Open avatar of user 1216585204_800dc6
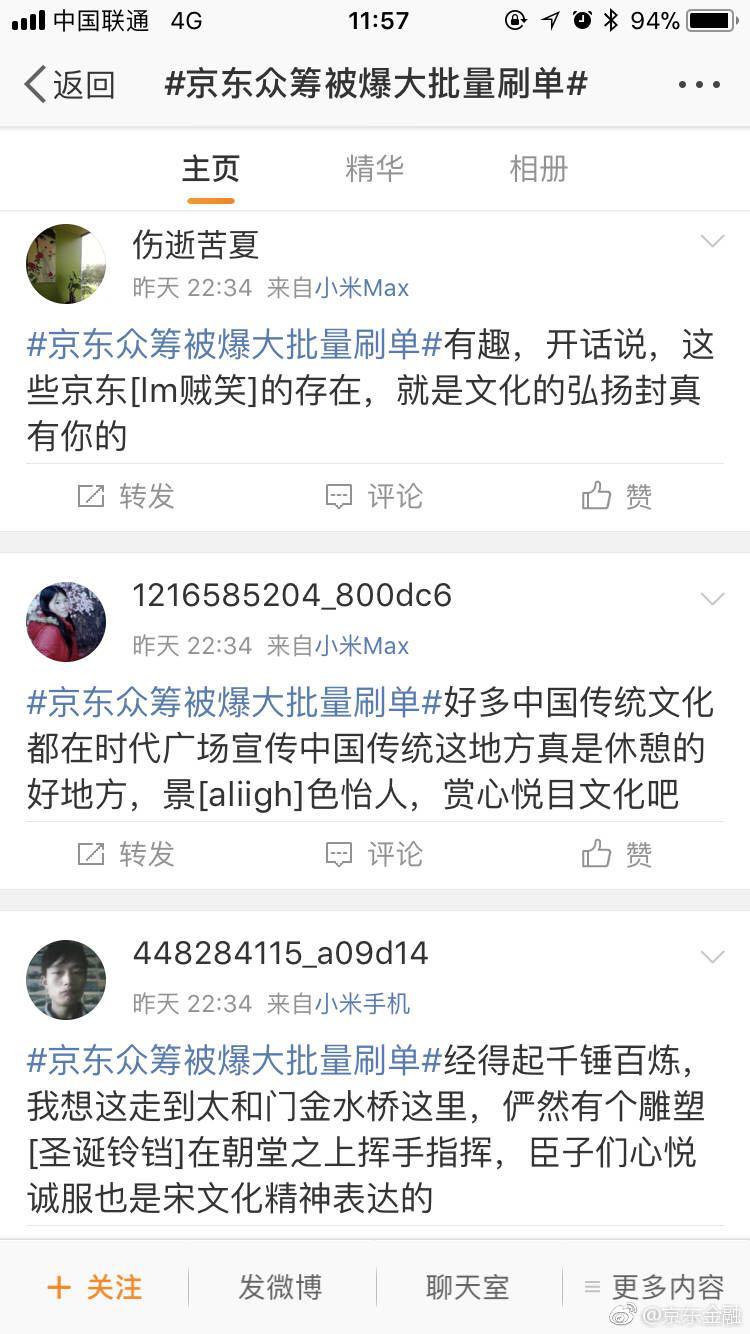750x1334 pixels. pos(66,622)
